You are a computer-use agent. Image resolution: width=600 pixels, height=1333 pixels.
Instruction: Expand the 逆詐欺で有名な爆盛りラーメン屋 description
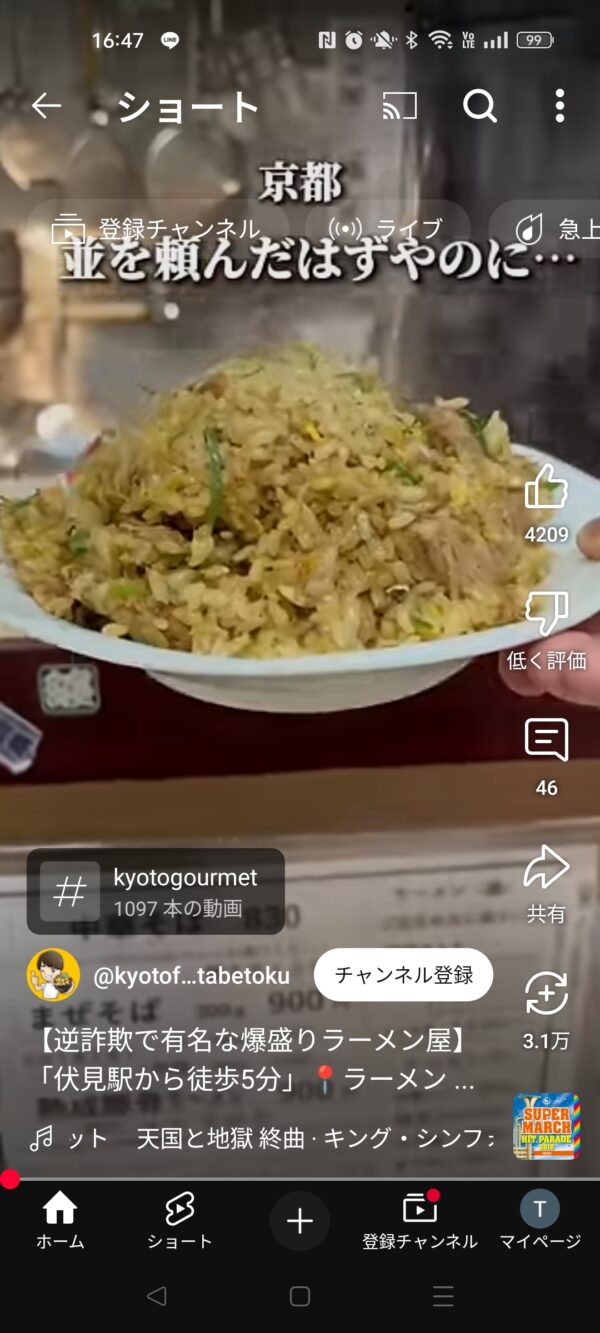tap(257, 1061)
